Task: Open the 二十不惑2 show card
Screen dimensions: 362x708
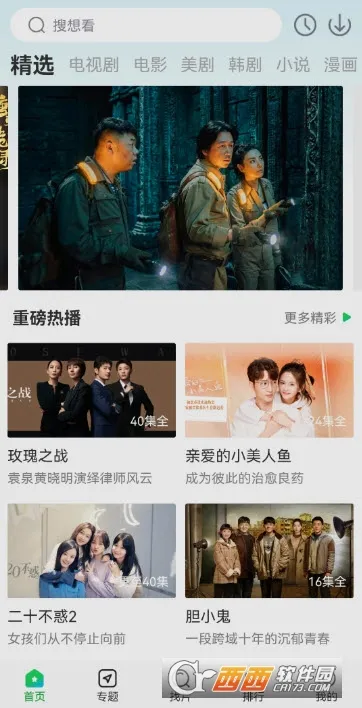Action: pyautogui.click(x=92, y=575)
